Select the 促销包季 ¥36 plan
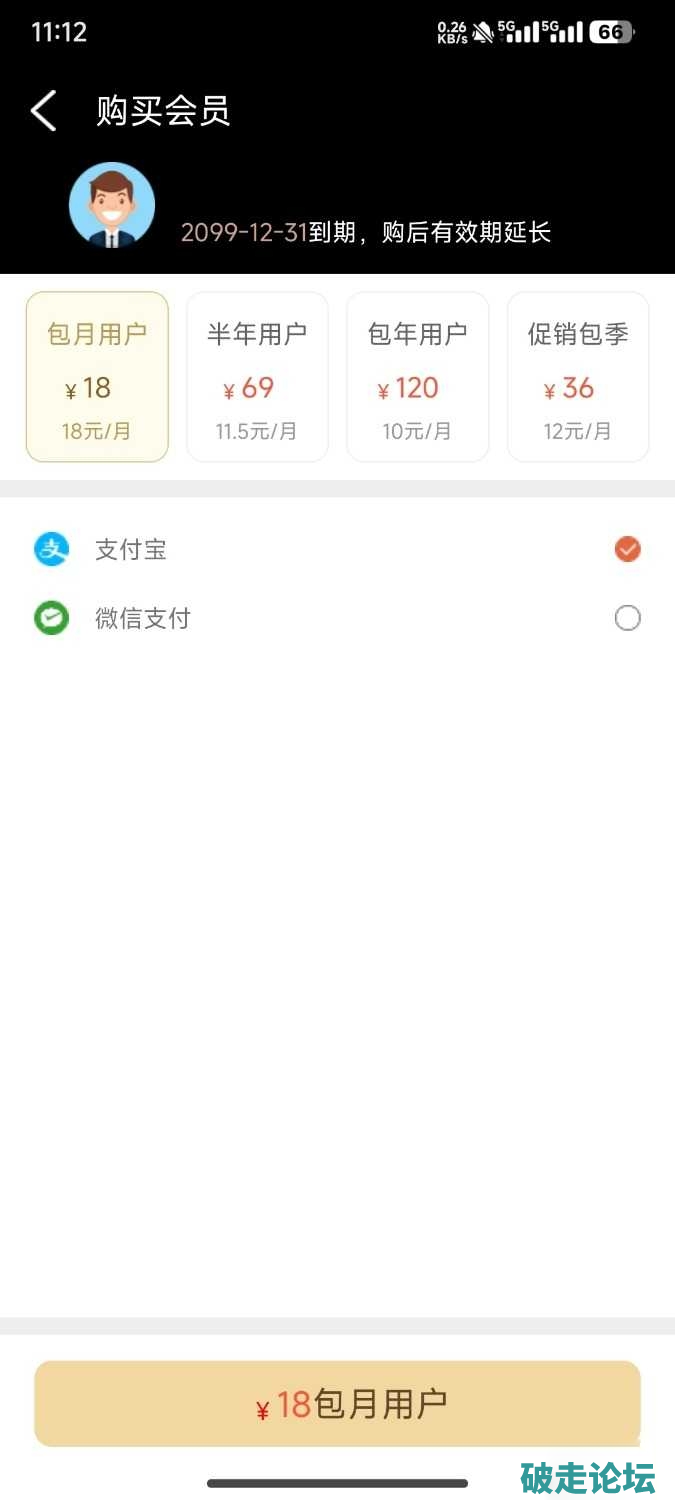The width and height of the screenshot is (675, 1500). [x=578, y=377]
